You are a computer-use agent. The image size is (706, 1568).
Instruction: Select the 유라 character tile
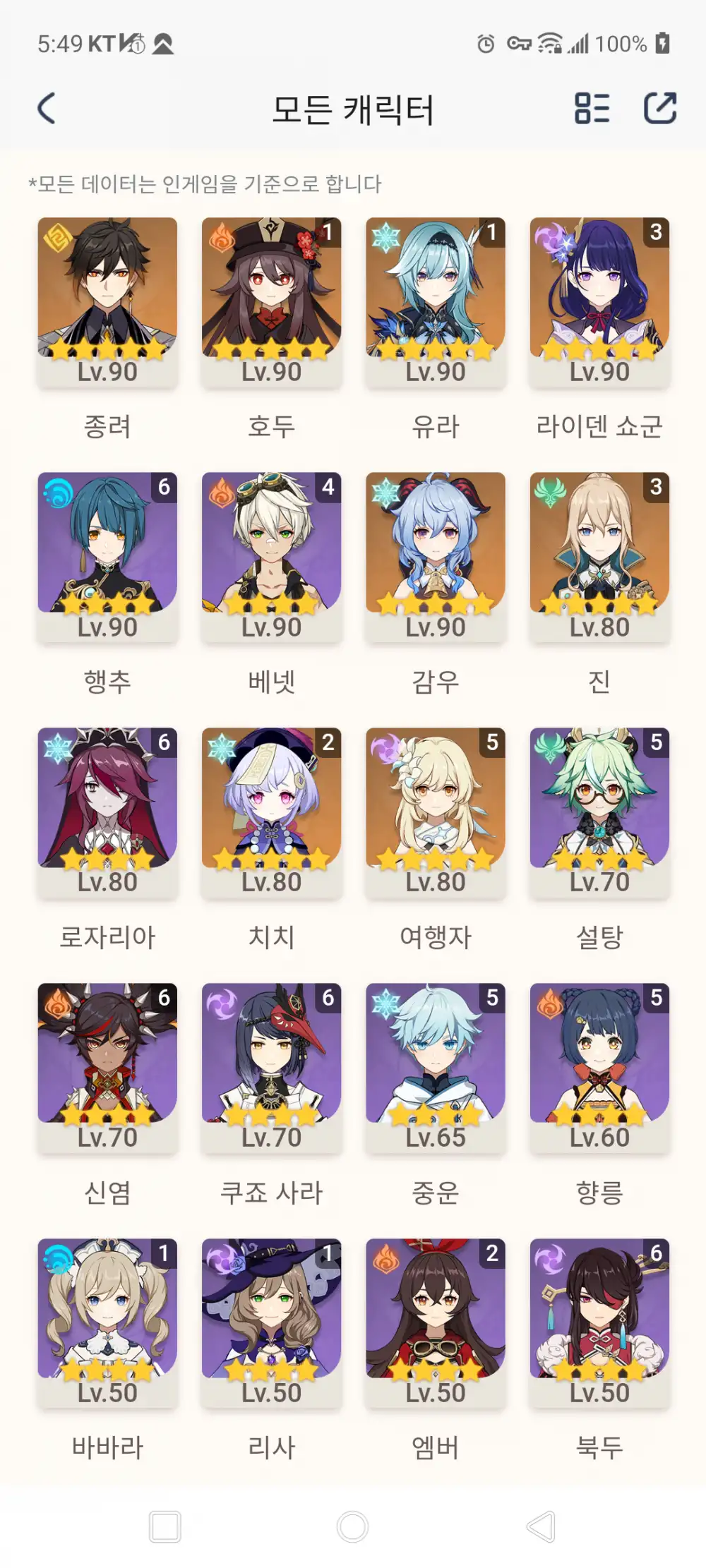[436, 302]
